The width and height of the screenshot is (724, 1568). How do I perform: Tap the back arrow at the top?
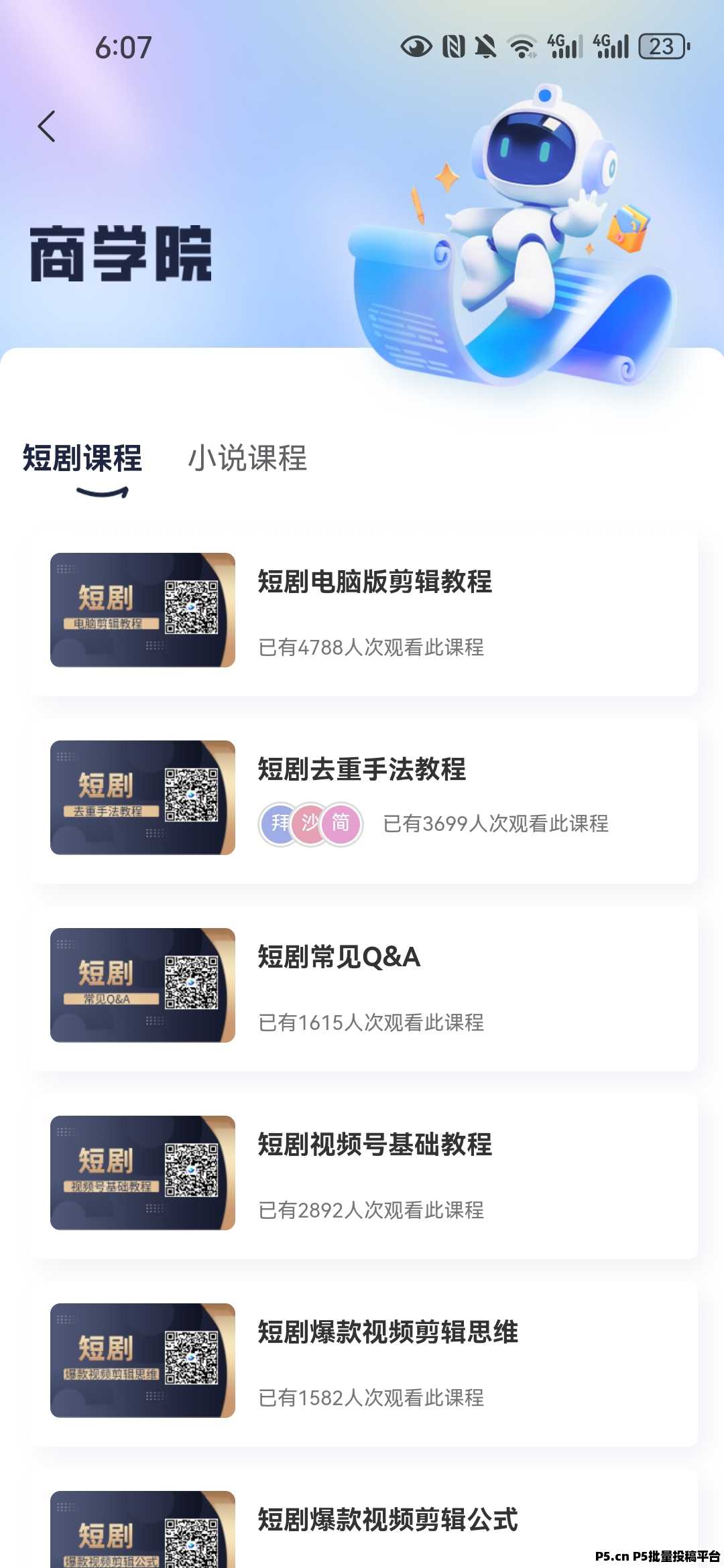(46, 126)
